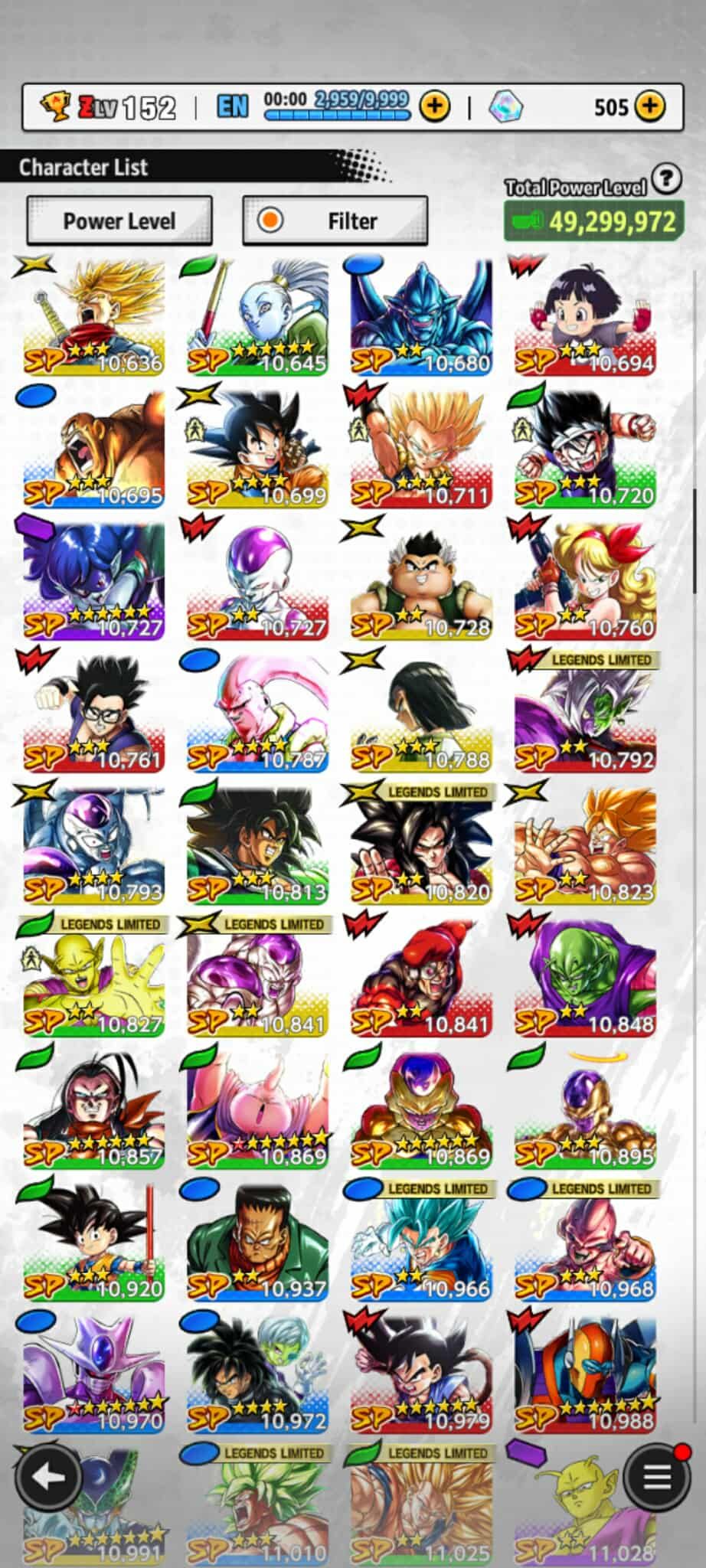Select the character with power 10,636
The width and height of the screenshot is (706, 1568).
[93, 317]
